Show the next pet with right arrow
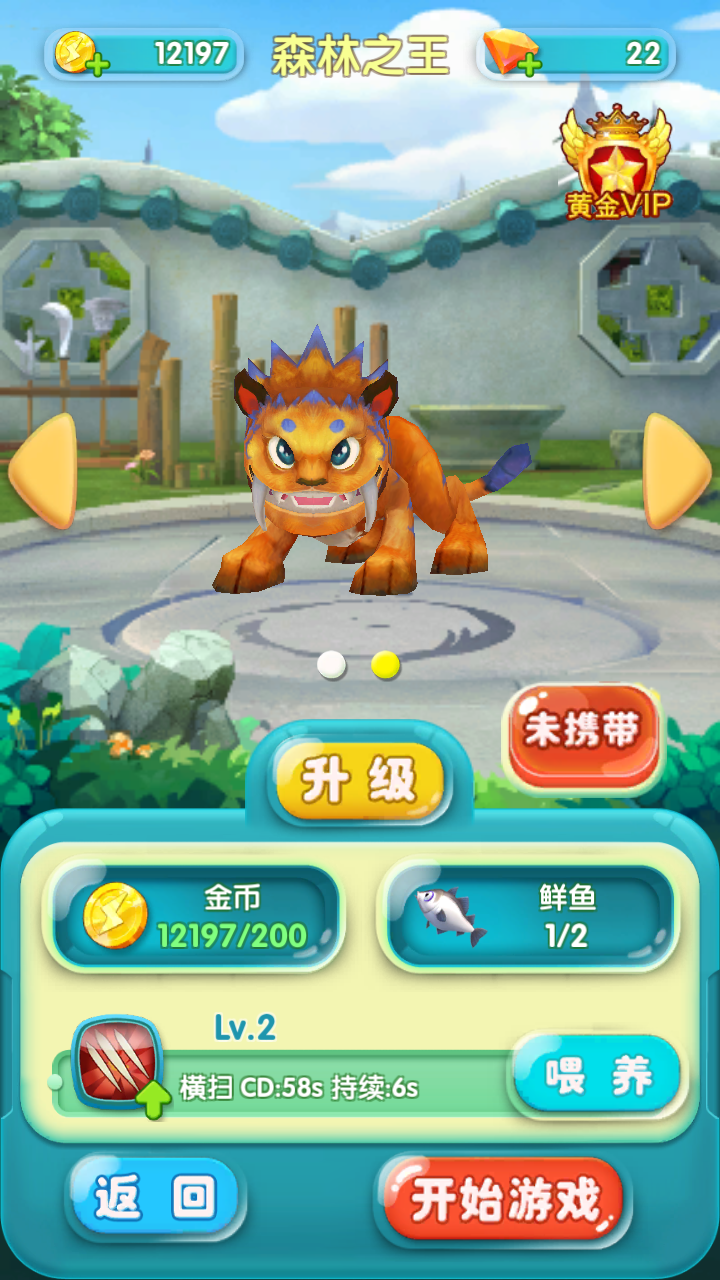This screenshot has width=720, height=1280. click(x=676, y=470)
